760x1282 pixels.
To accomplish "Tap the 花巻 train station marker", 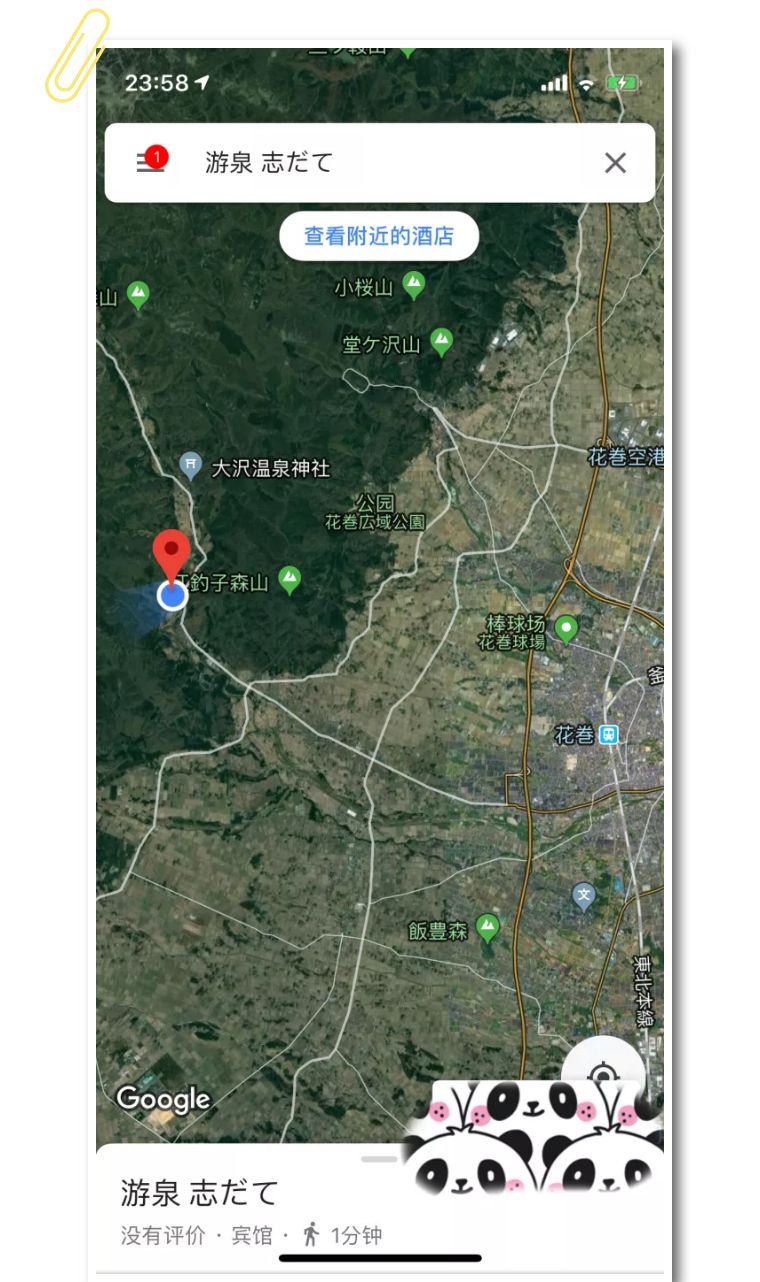I will (x=608, y=732).
